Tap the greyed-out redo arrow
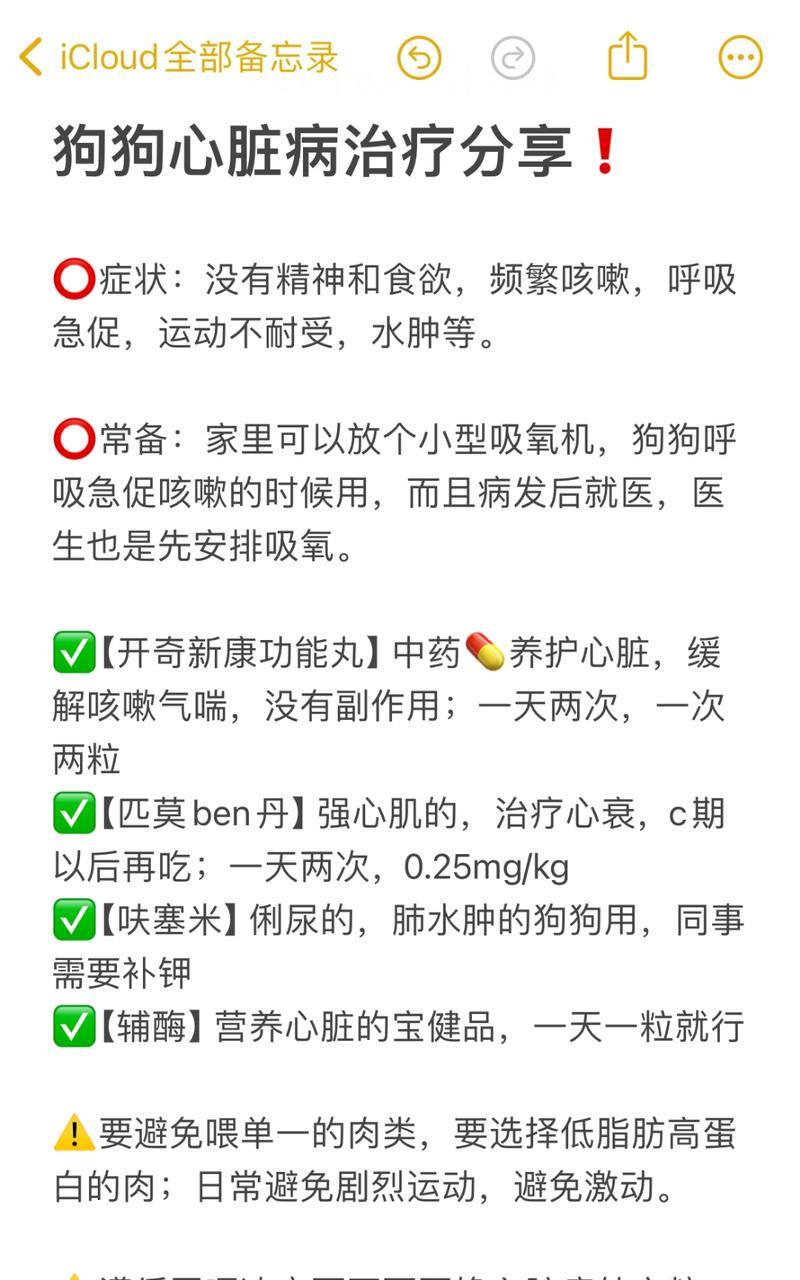The image size is (800, 1280). pyautogui.click(x=513, y=58)
